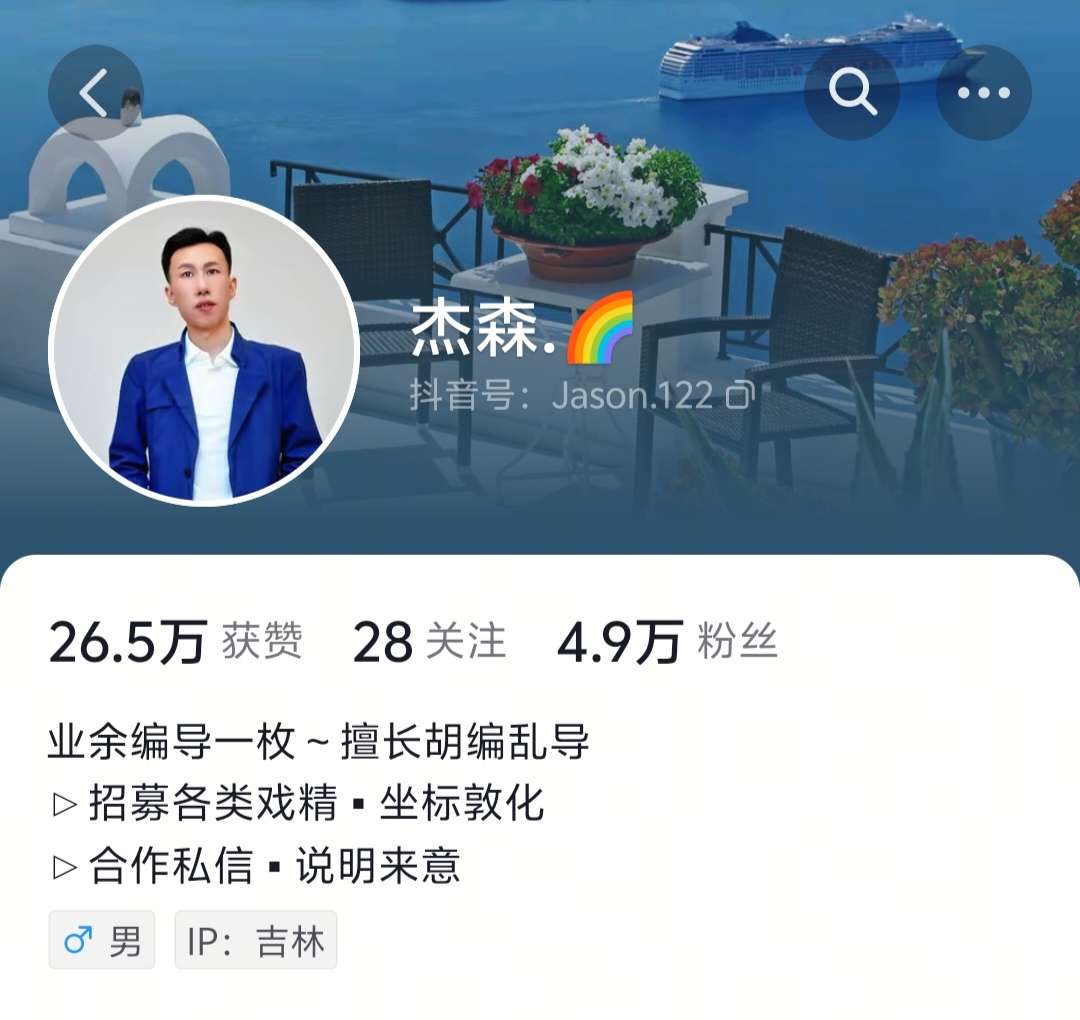This screenshot has height=1020, width=1080.
Task: Open the three-dot overflow menu
Action: point(984,93)
